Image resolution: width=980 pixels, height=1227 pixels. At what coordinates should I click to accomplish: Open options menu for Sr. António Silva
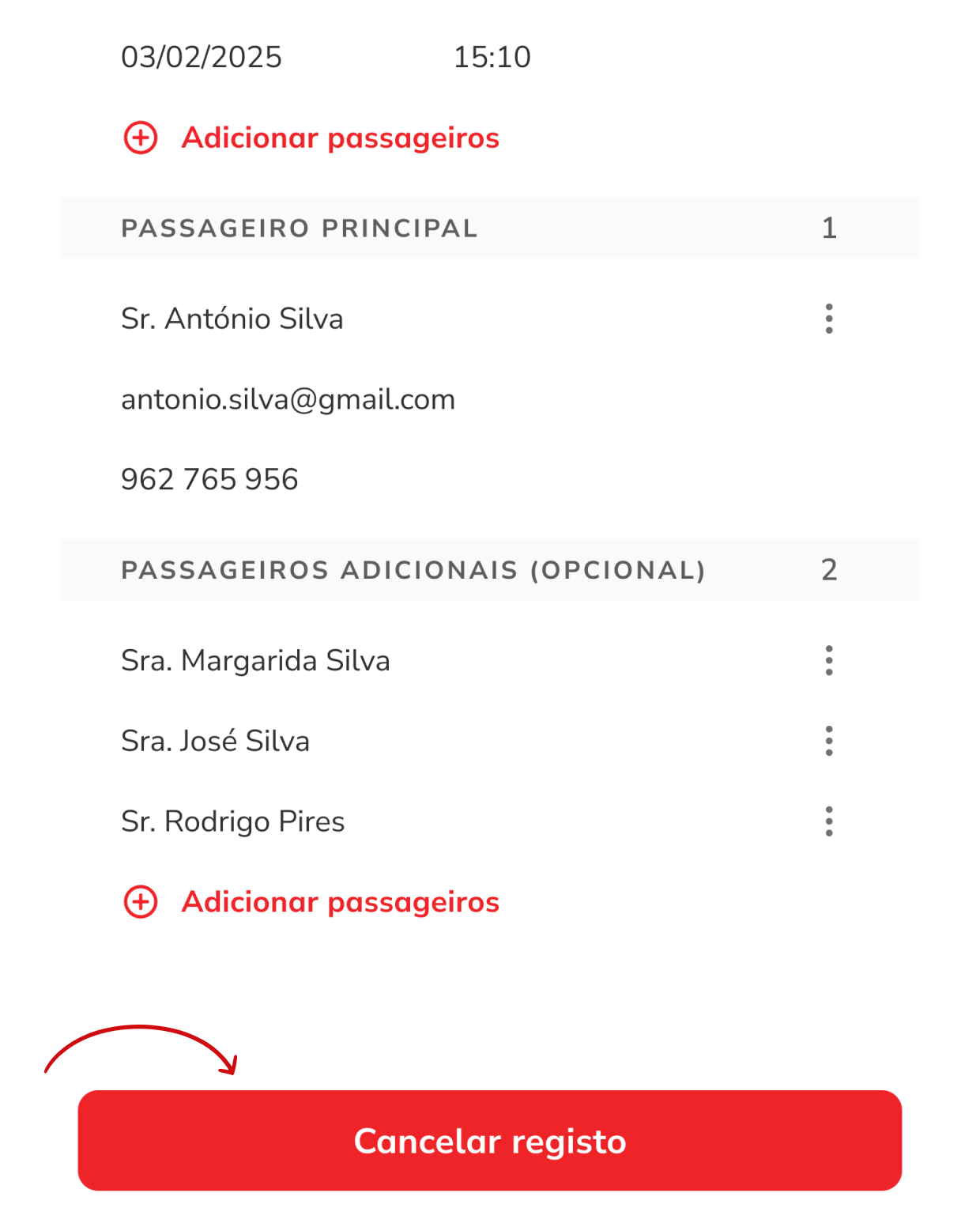[x=828, y=319]
